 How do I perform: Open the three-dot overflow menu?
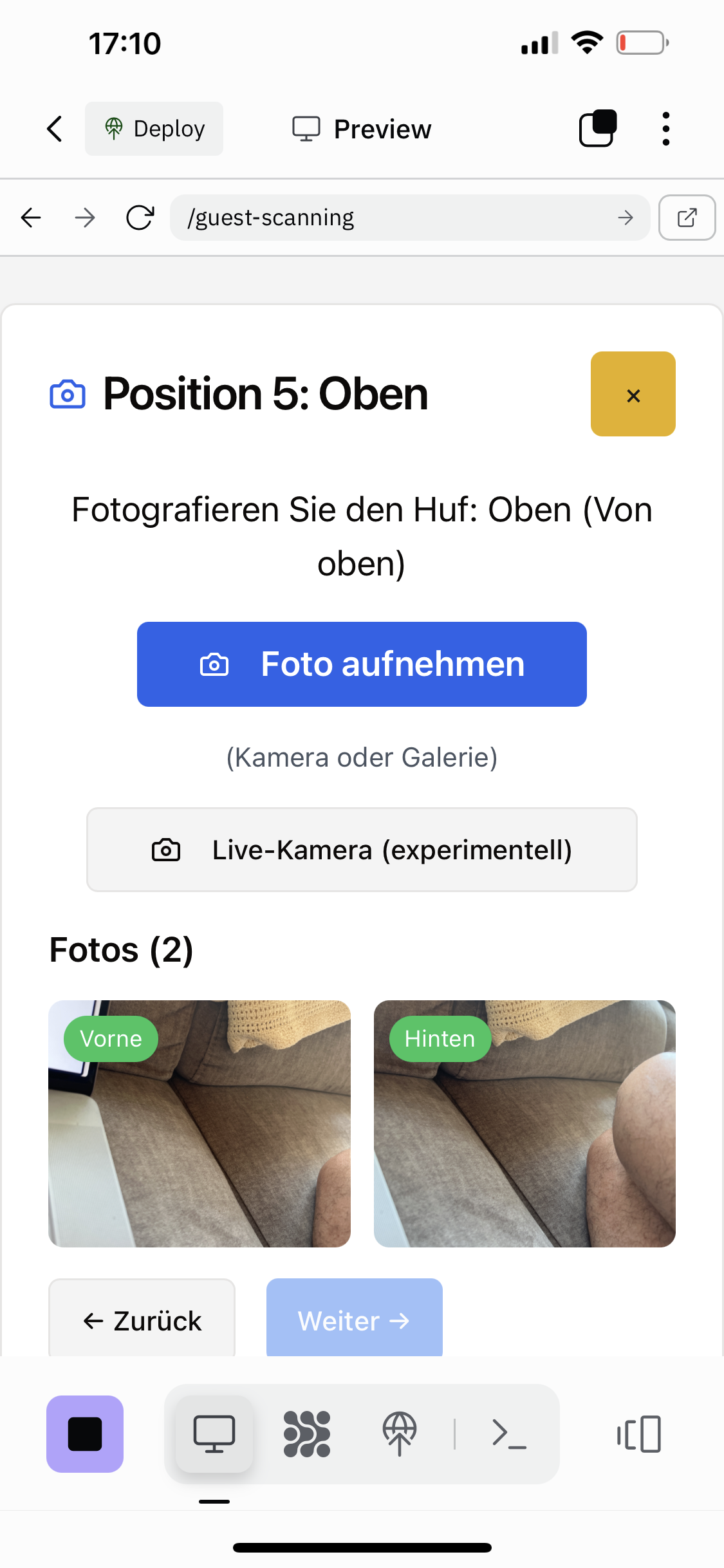click(x=665, y=129)
